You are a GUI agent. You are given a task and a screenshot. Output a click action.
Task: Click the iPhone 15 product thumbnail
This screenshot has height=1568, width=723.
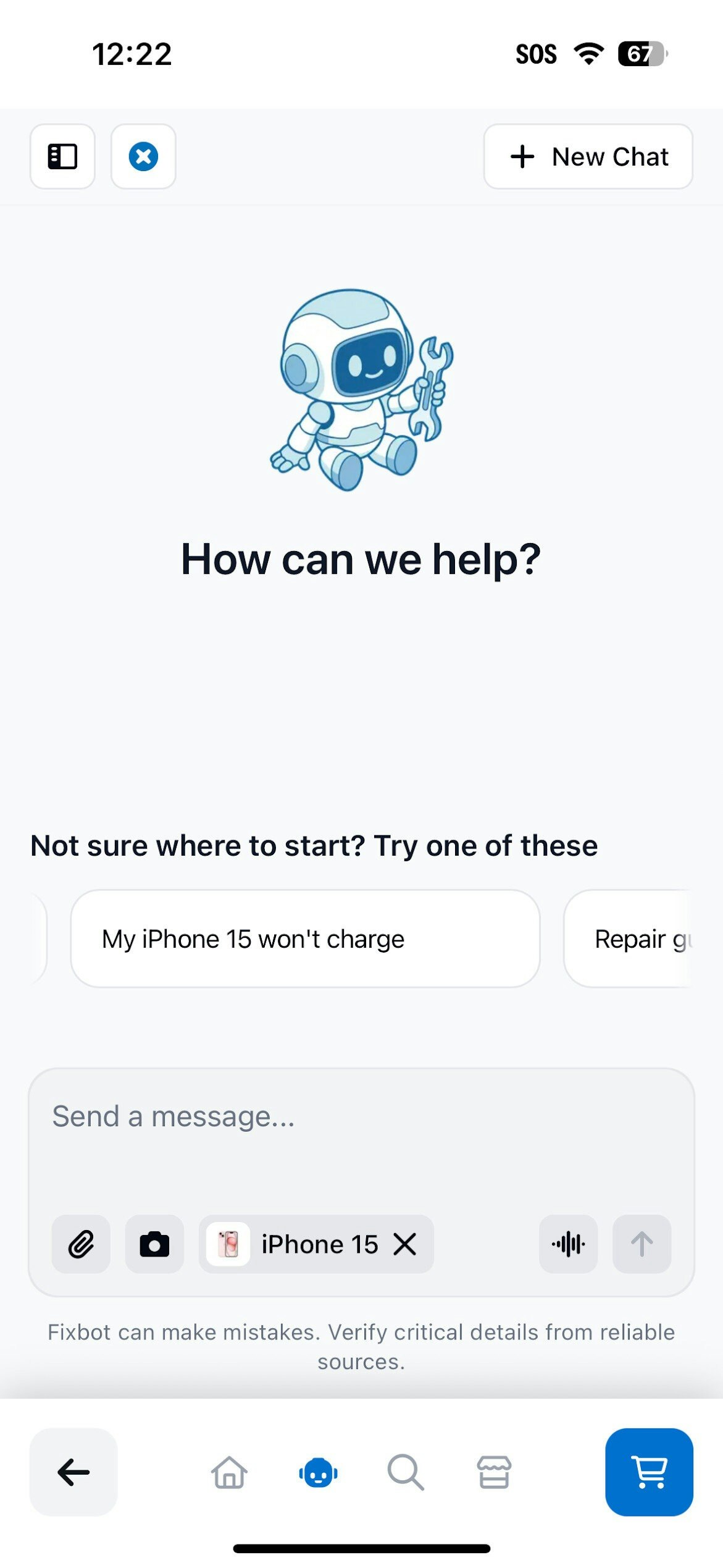coord(228,1244)
